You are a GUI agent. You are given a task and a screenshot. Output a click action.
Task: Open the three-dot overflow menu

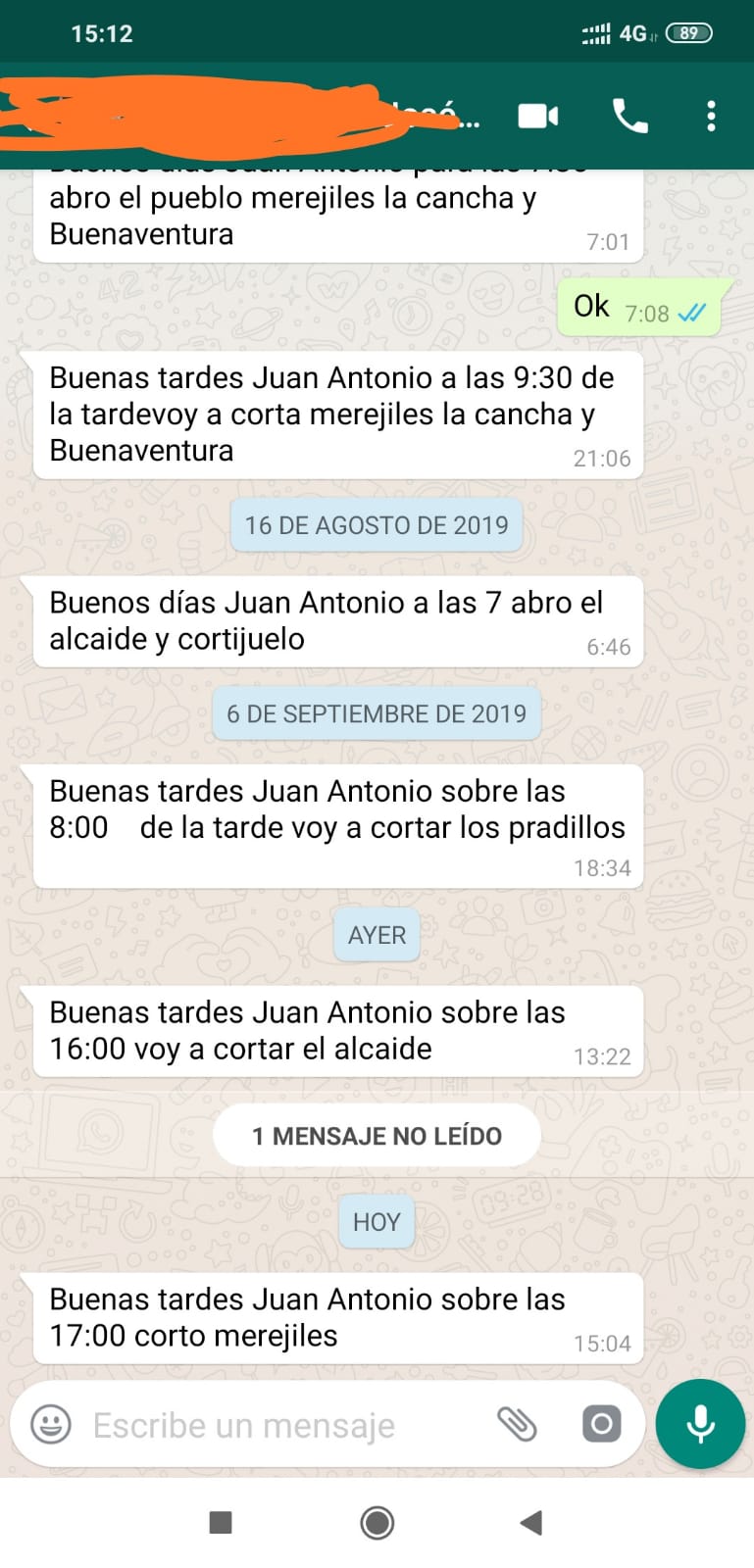(x=711, y=116)
